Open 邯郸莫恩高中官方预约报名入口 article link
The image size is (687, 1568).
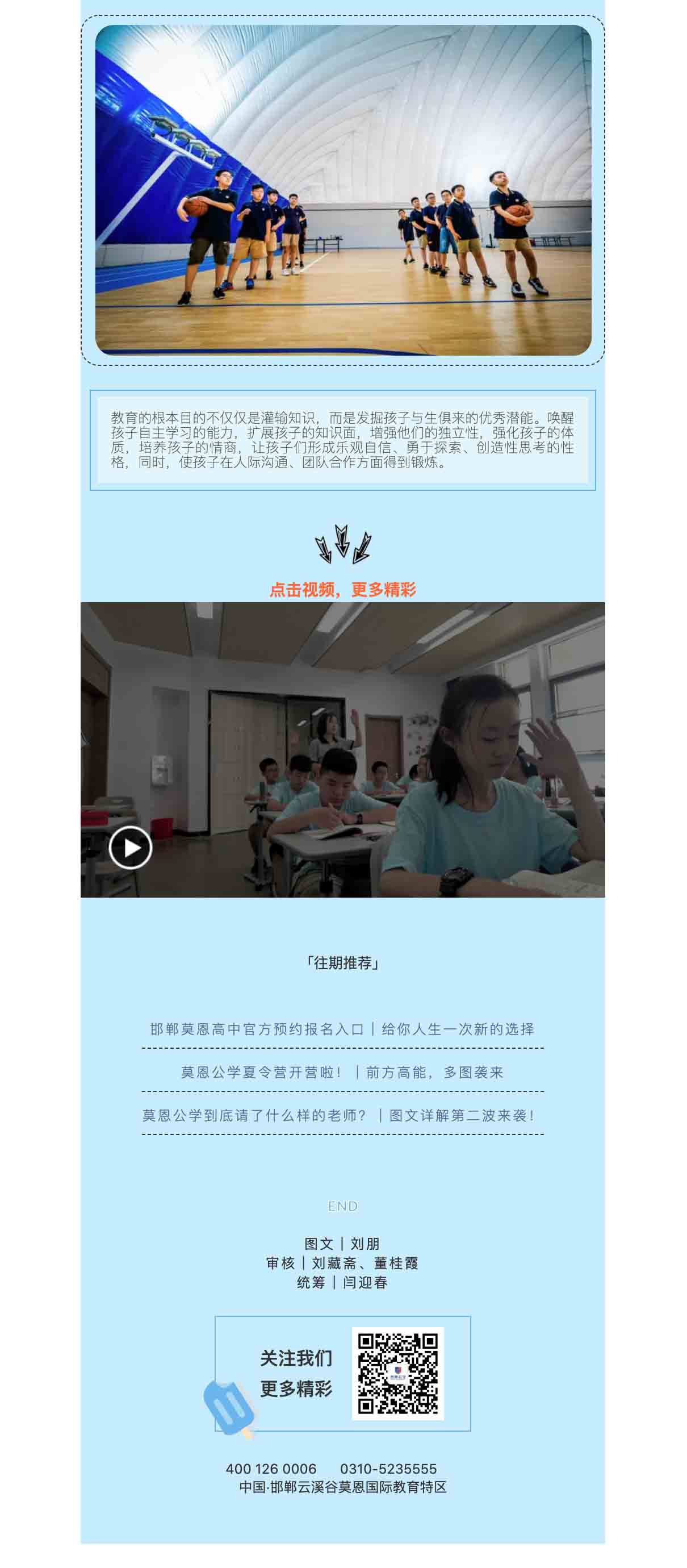(x=342, y=1029)
